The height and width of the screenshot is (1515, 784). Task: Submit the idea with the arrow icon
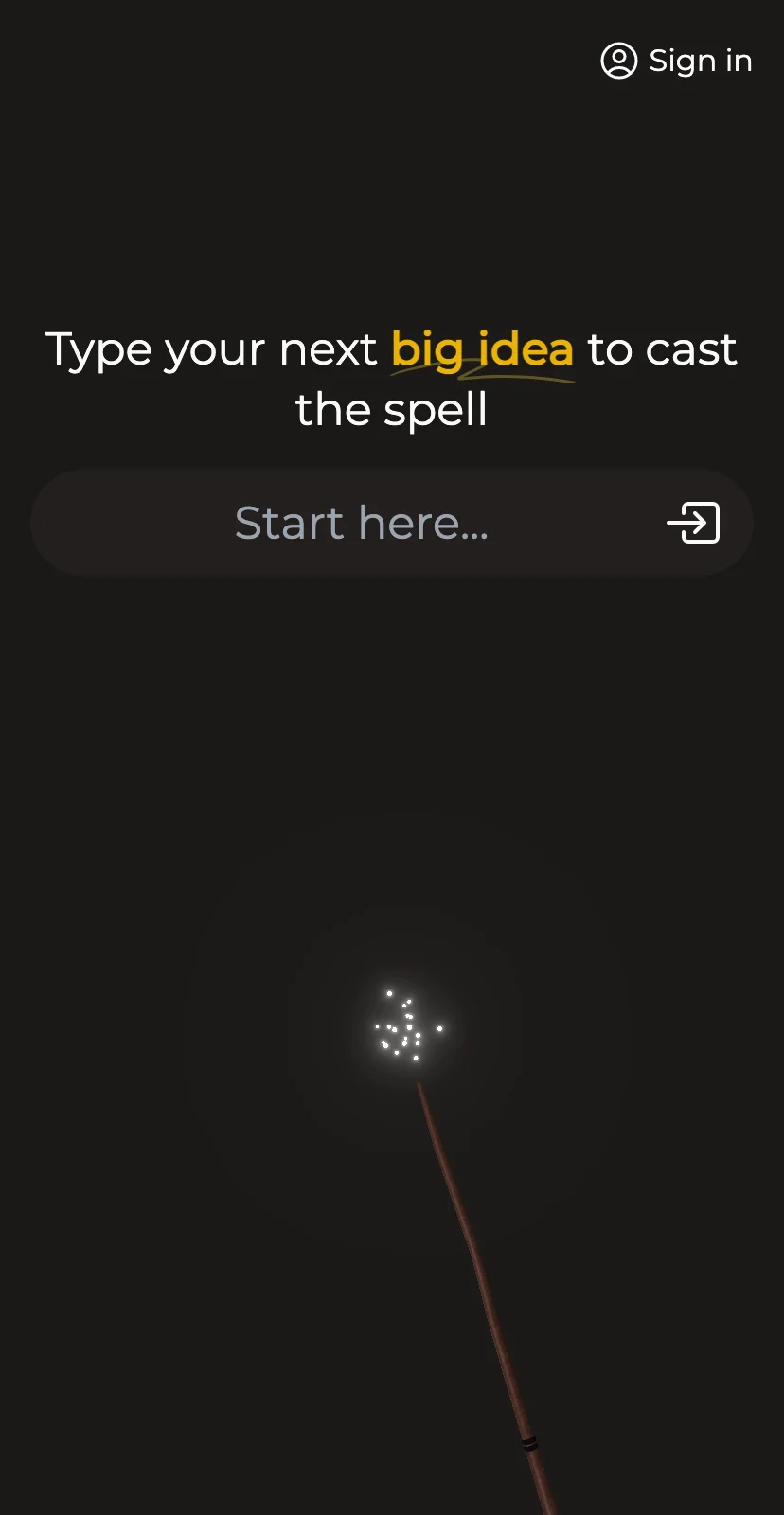pos(693,523)
